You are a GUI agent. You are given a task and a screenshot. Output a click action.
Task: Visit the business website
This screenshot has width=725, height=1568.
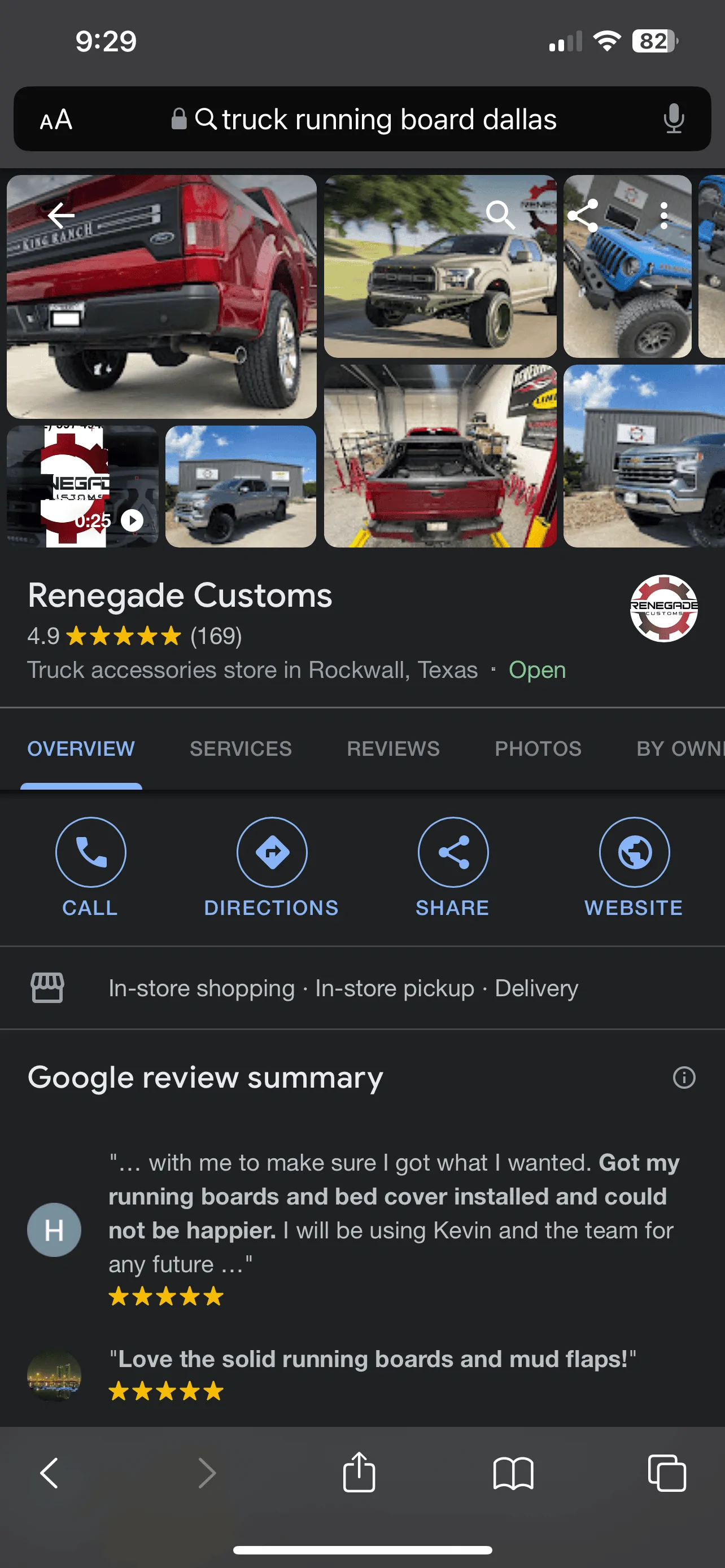tap(634, 867)
